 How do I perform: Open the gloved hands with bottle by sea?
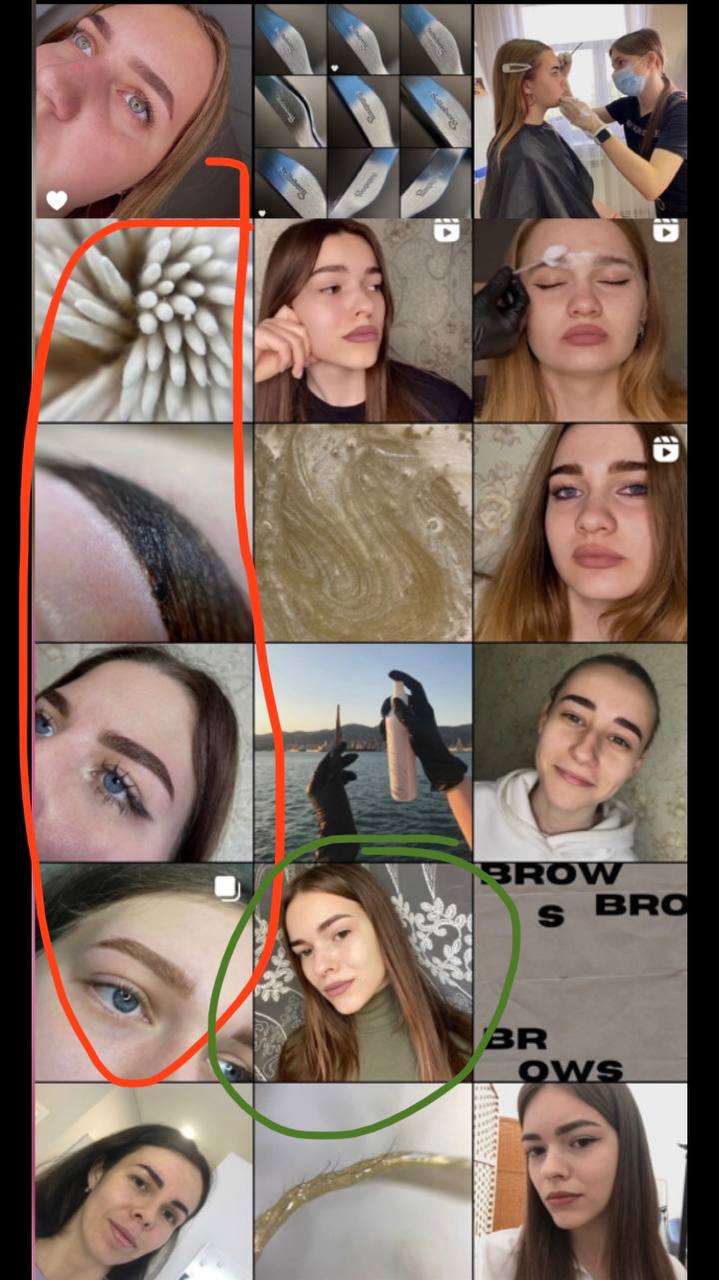coord(363,752)
